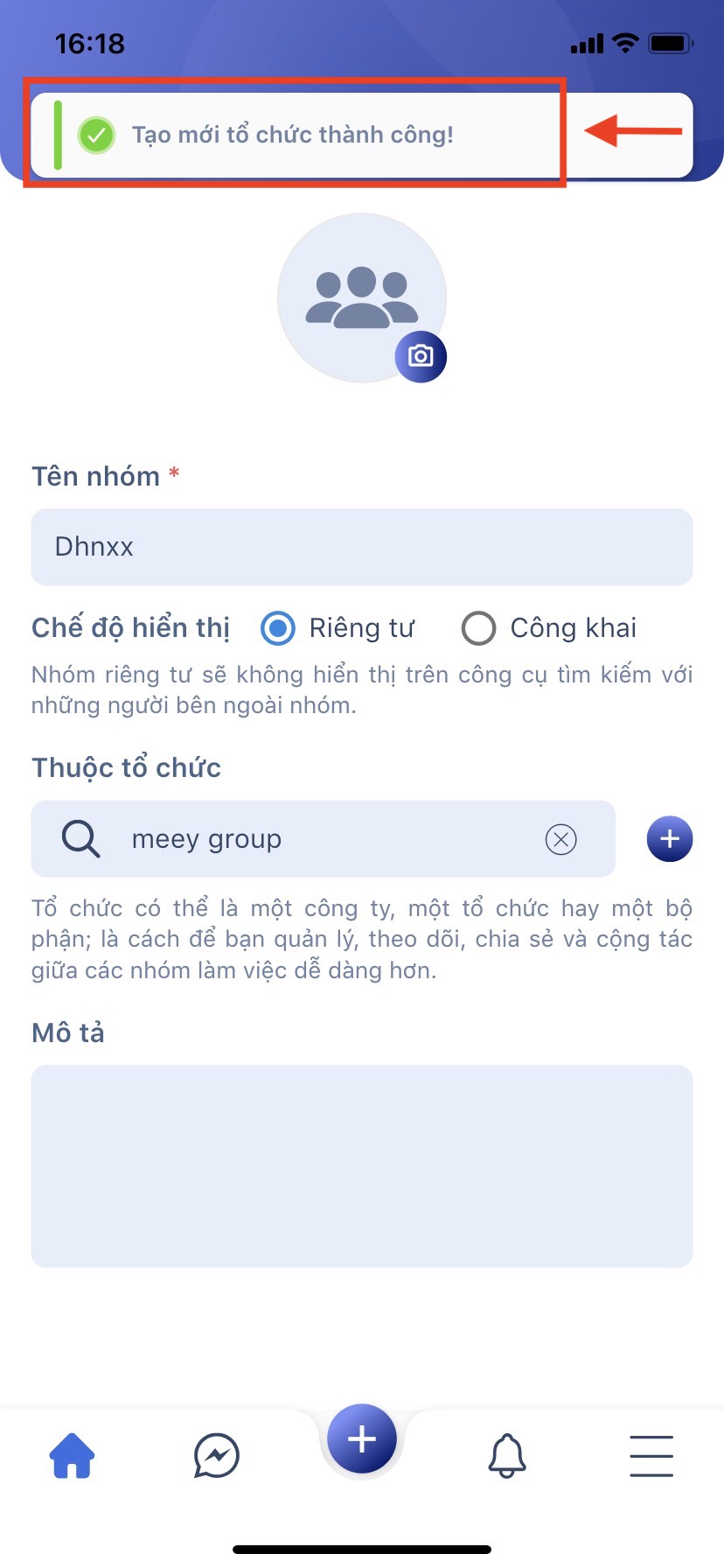Clear the meey group organization entry
Screen dimensions: 724x1568
click(560, 840)
